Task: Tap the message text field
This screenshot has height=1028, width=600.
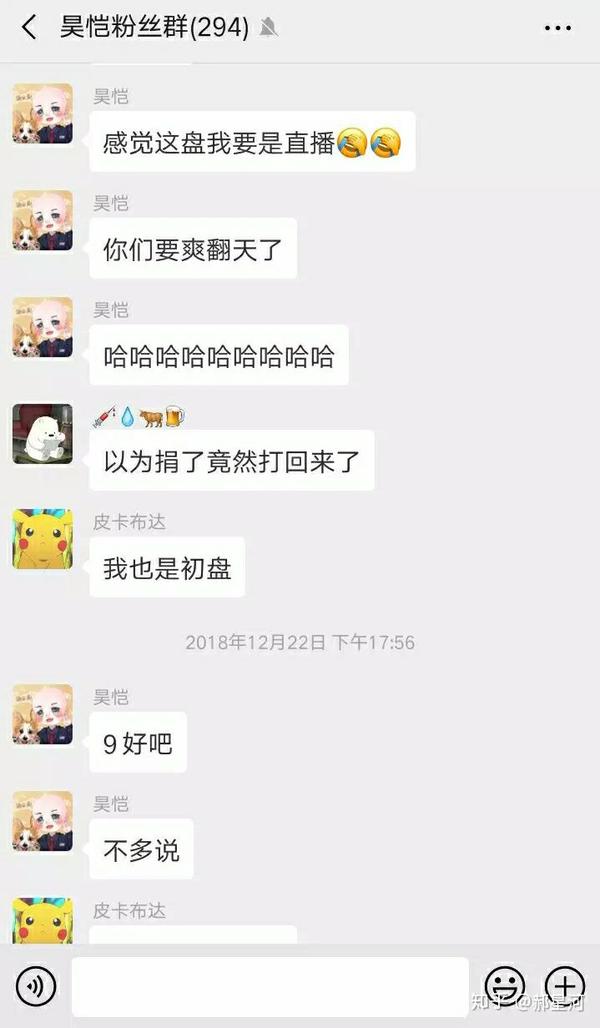Action: 270,987
